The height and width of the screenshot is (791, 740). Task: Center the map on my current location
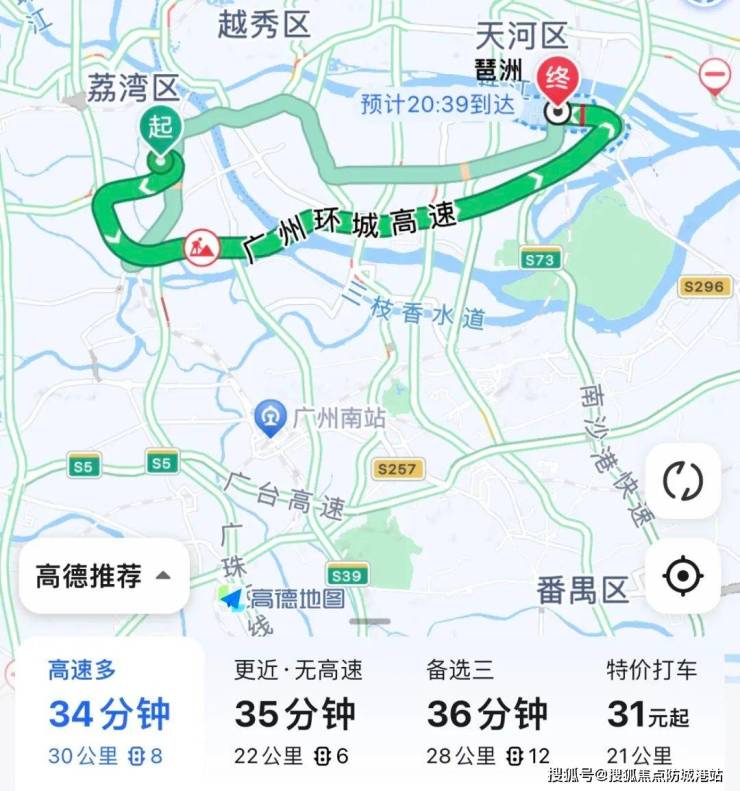click(x=683, y=577)
